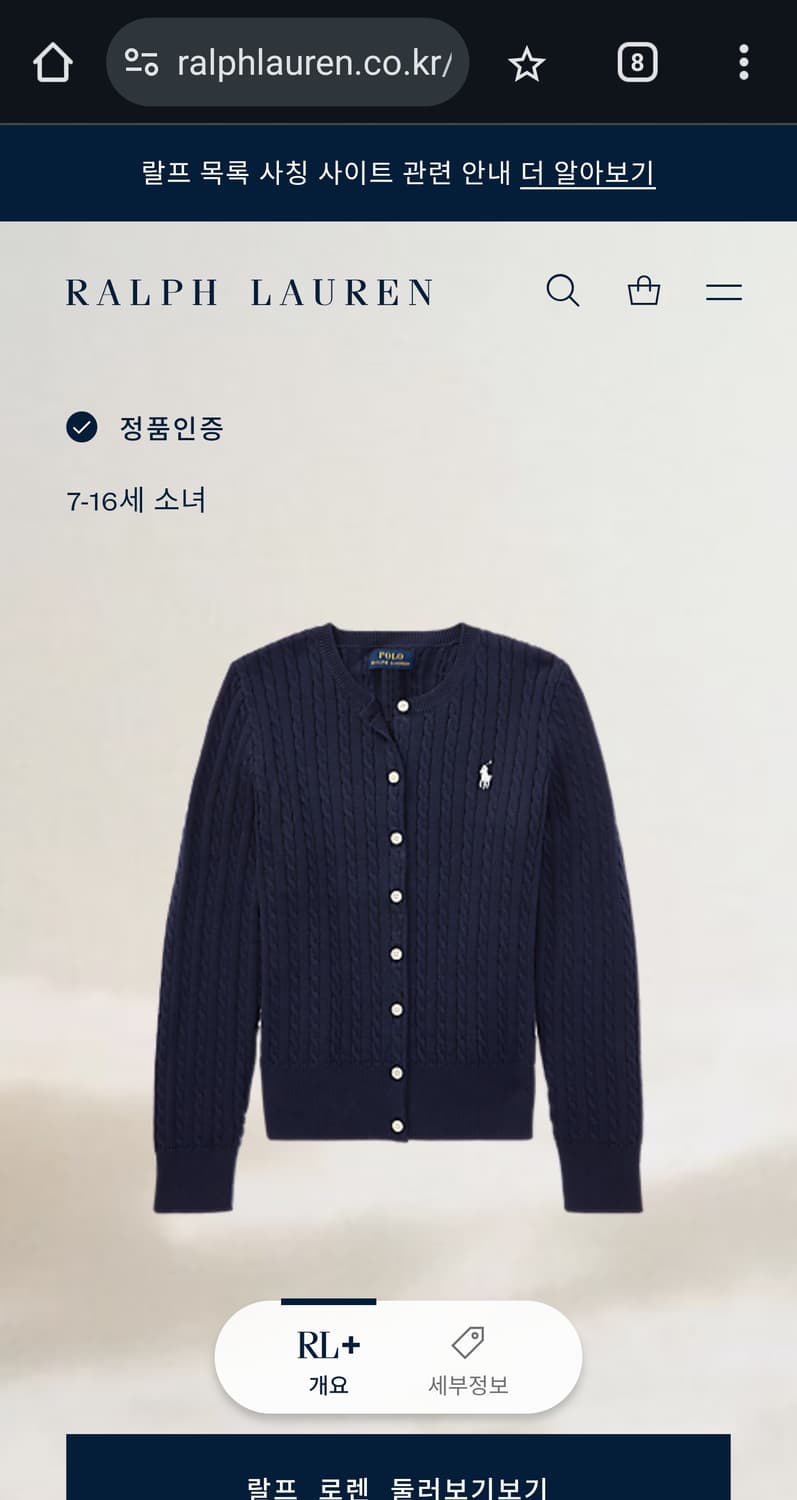Tap the site permissions icon in address bar
Viewport: 797px width, 1500px height.
tap(139, 62)
